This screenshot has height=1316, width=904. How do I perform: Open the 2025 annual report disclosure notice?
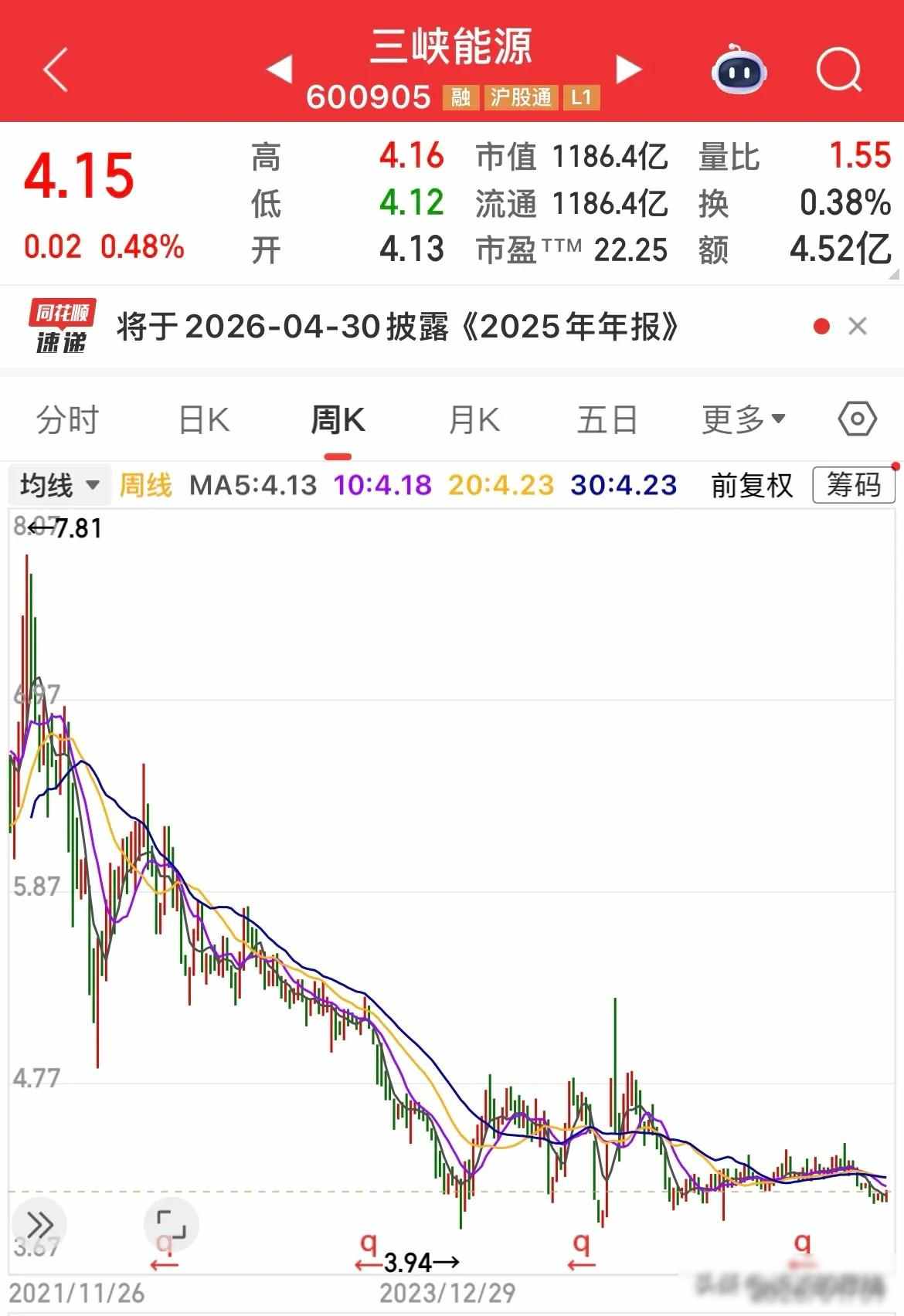pyautogui.click(x=396, y=327)
